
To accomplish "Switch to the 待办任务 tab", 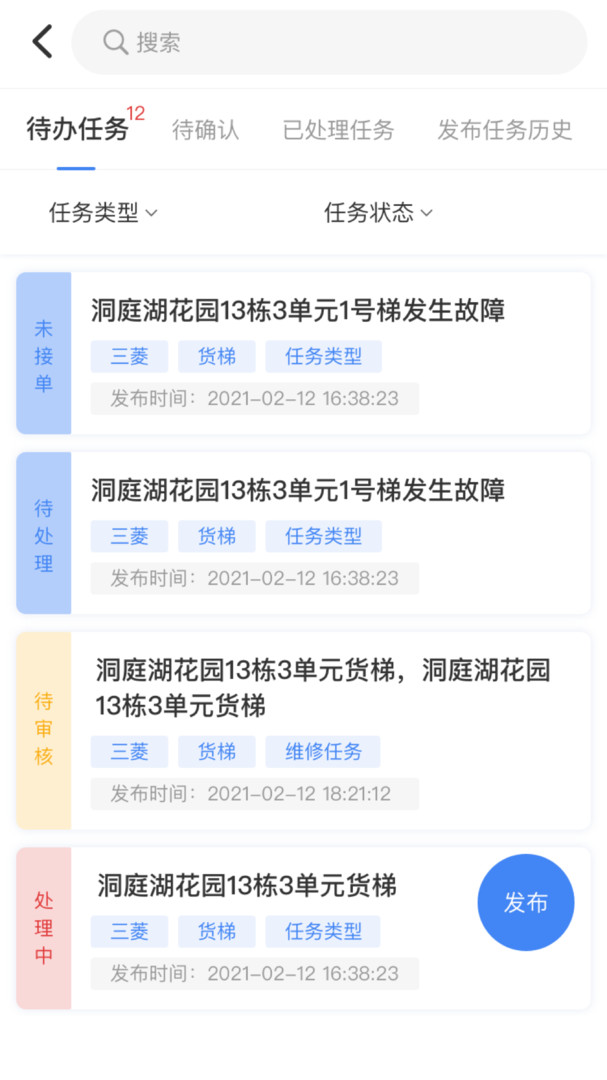I will [x=77, y=130].
